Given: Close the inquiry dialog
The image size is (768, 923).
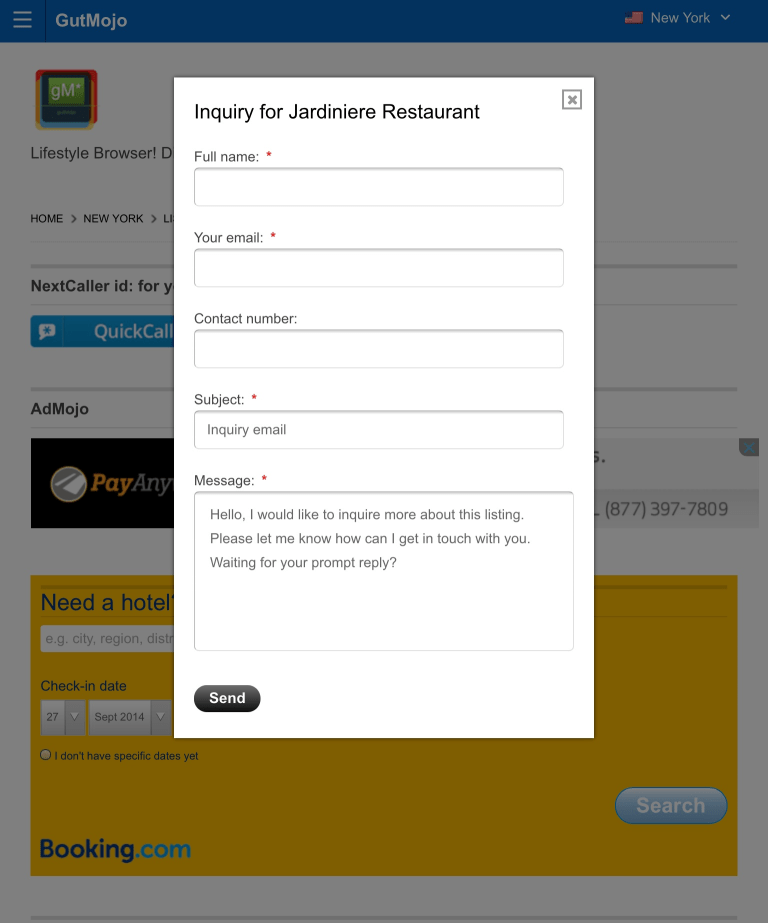Looking at the screenshot, I should point(571,99).
